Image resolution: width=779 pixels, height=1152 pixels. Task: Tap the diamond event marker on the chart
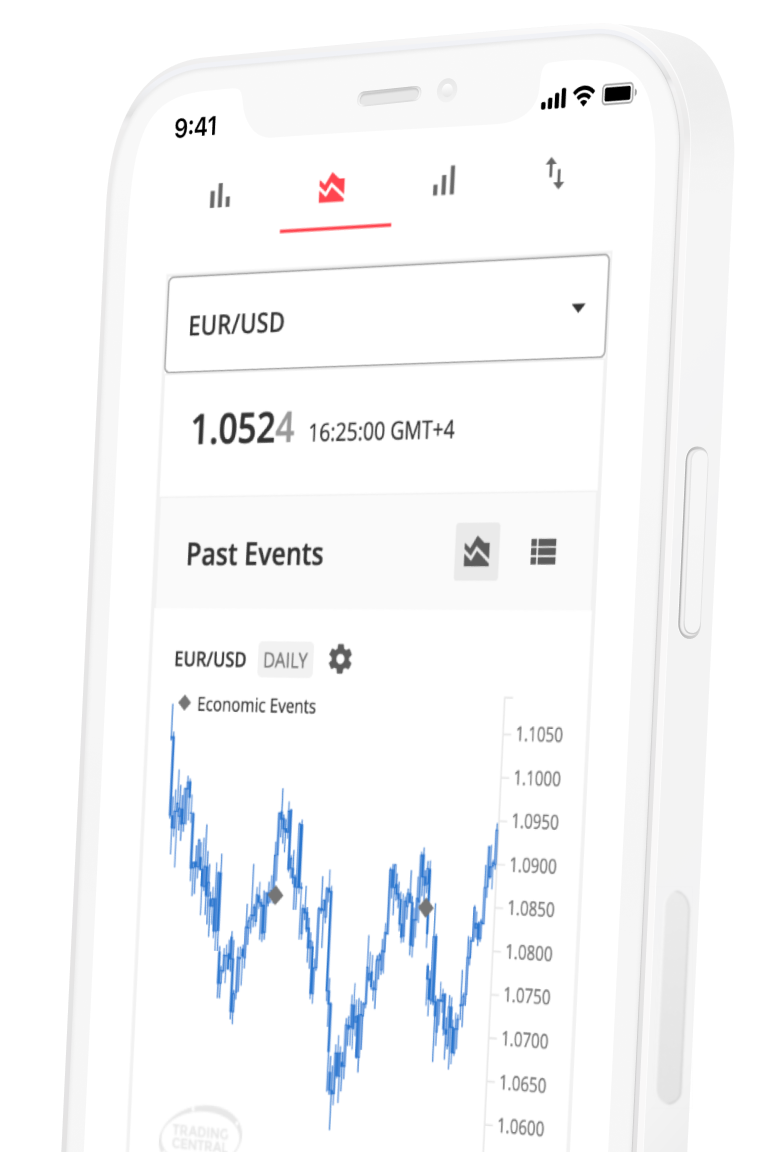point(276,895)
